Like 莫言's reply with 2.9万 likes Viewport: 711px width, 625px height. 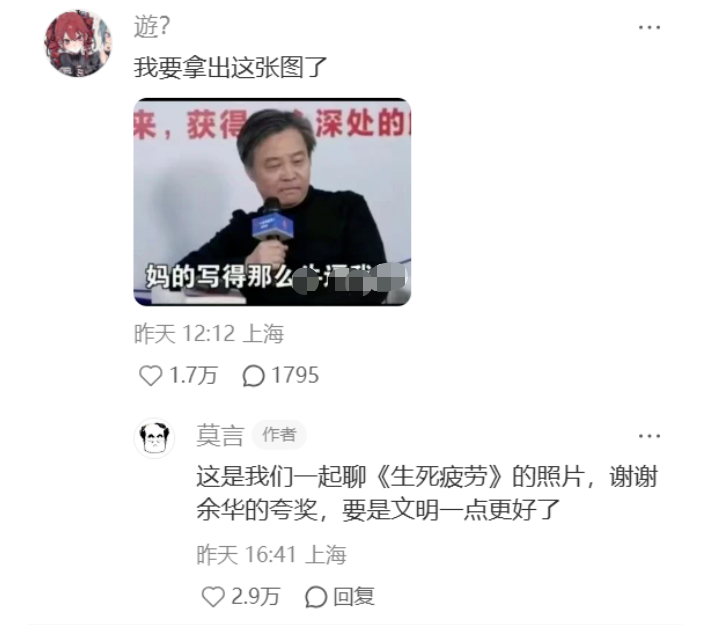(240, 596)
